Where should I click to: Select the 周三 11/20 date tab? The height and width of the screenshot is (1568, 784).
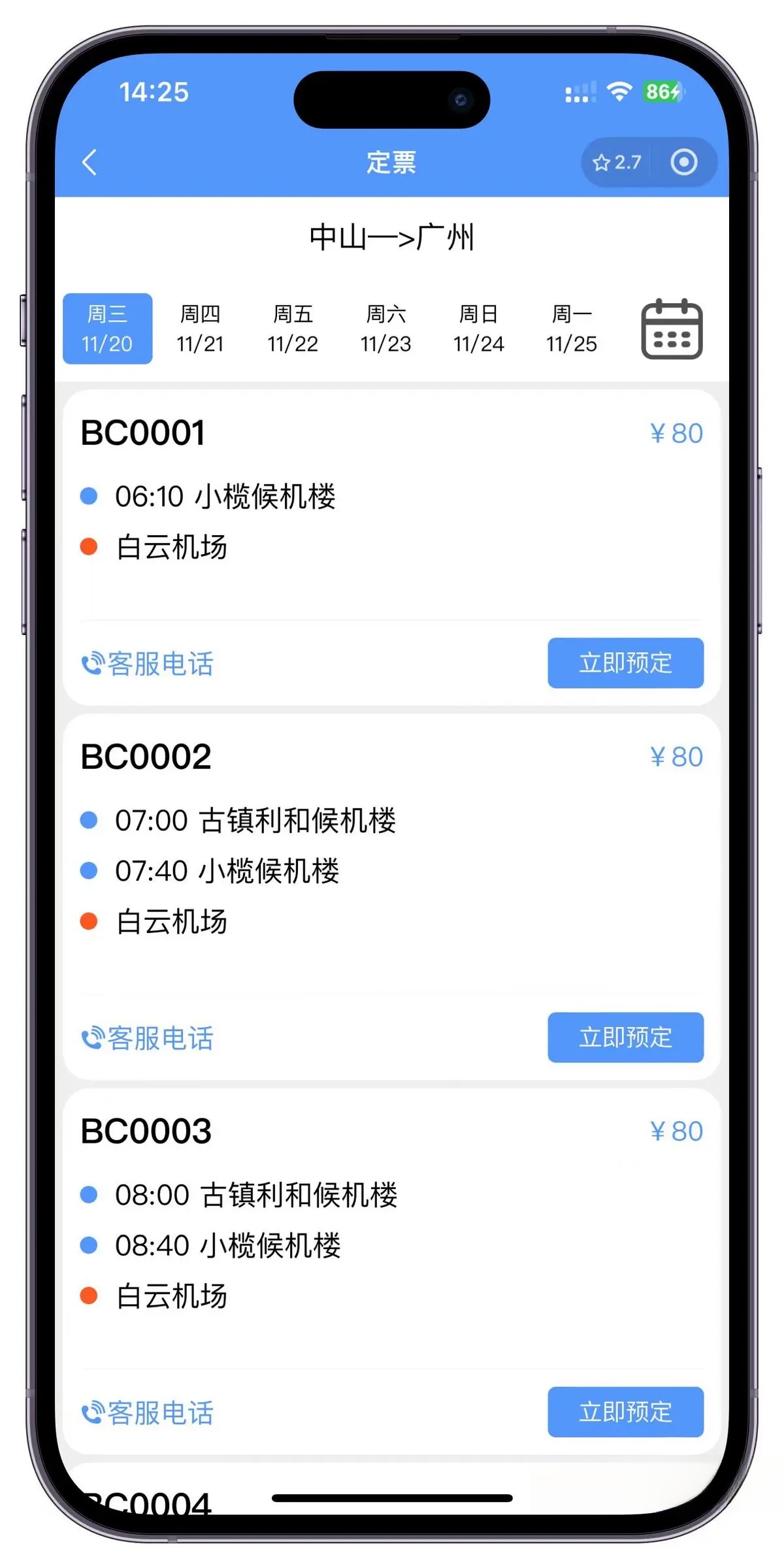[x=108, y=329]
